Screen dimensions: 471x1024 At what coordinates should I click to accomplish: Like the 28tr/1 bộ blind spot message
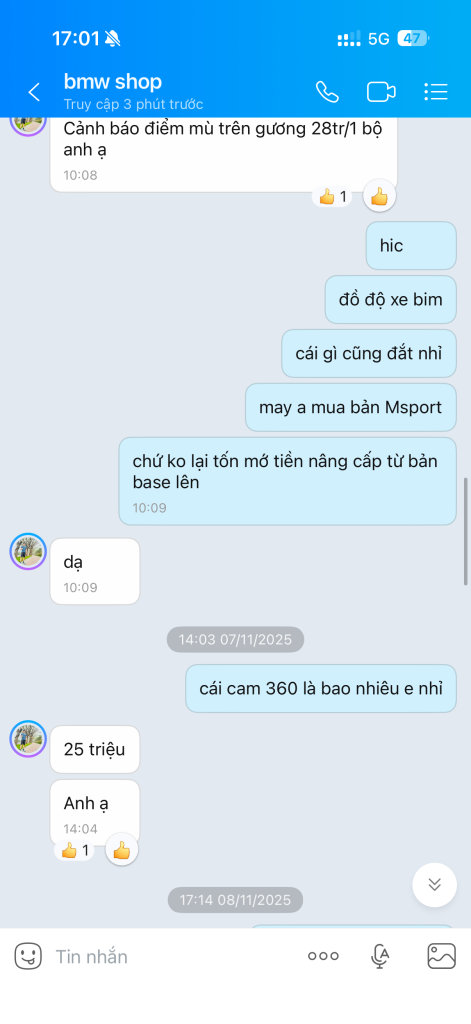(x=380, y=196)
